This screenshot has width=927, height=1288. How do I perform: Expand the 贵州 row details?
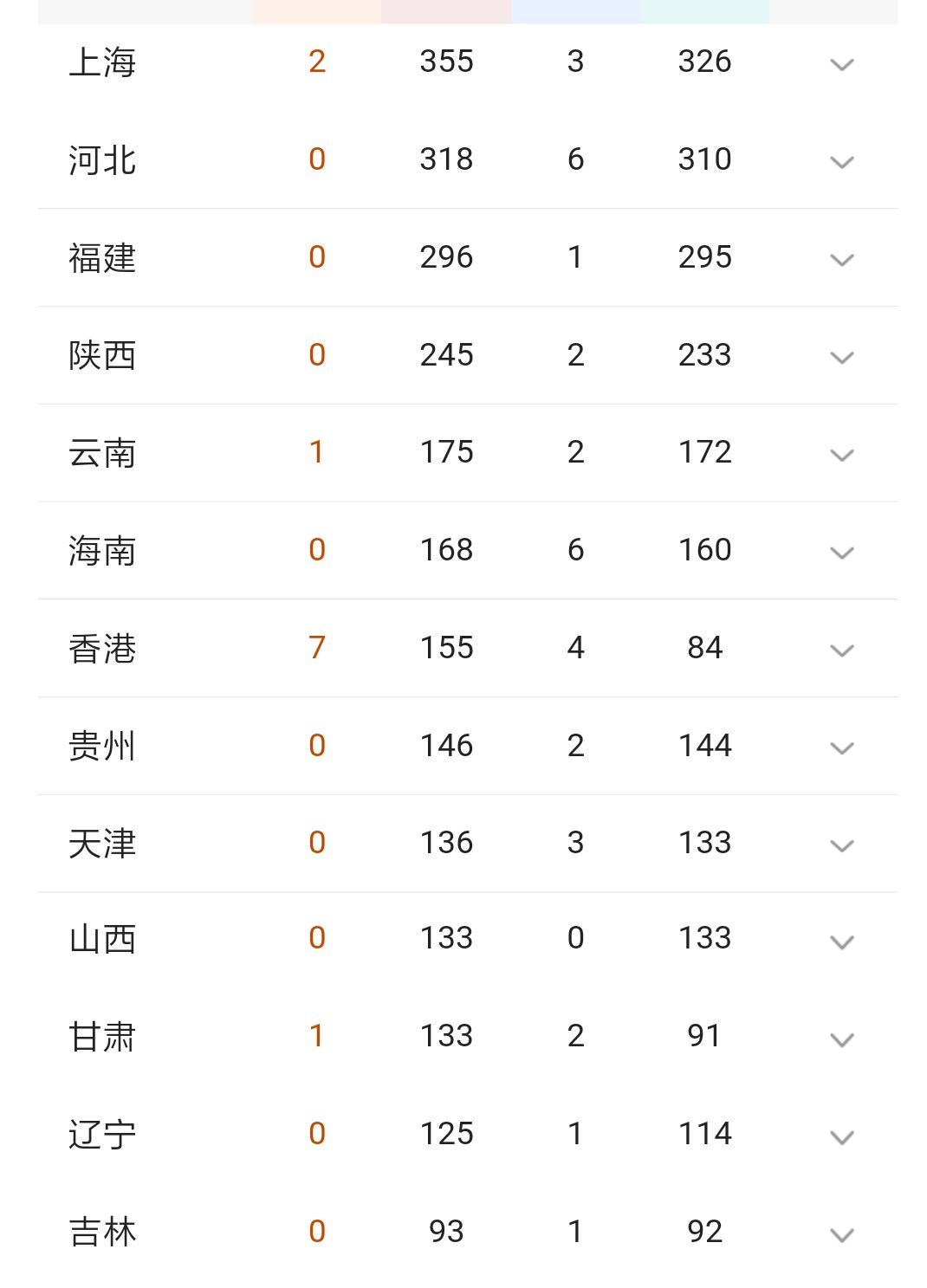[839, 745]
